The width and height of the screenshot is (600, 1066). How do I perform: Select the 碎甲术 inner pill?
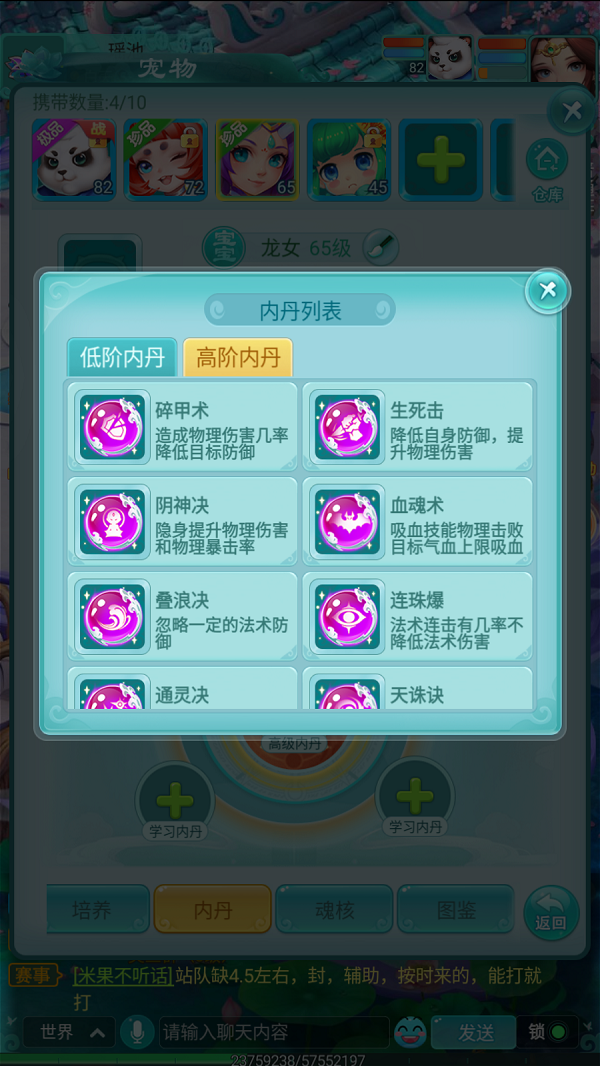pos(183,425)
